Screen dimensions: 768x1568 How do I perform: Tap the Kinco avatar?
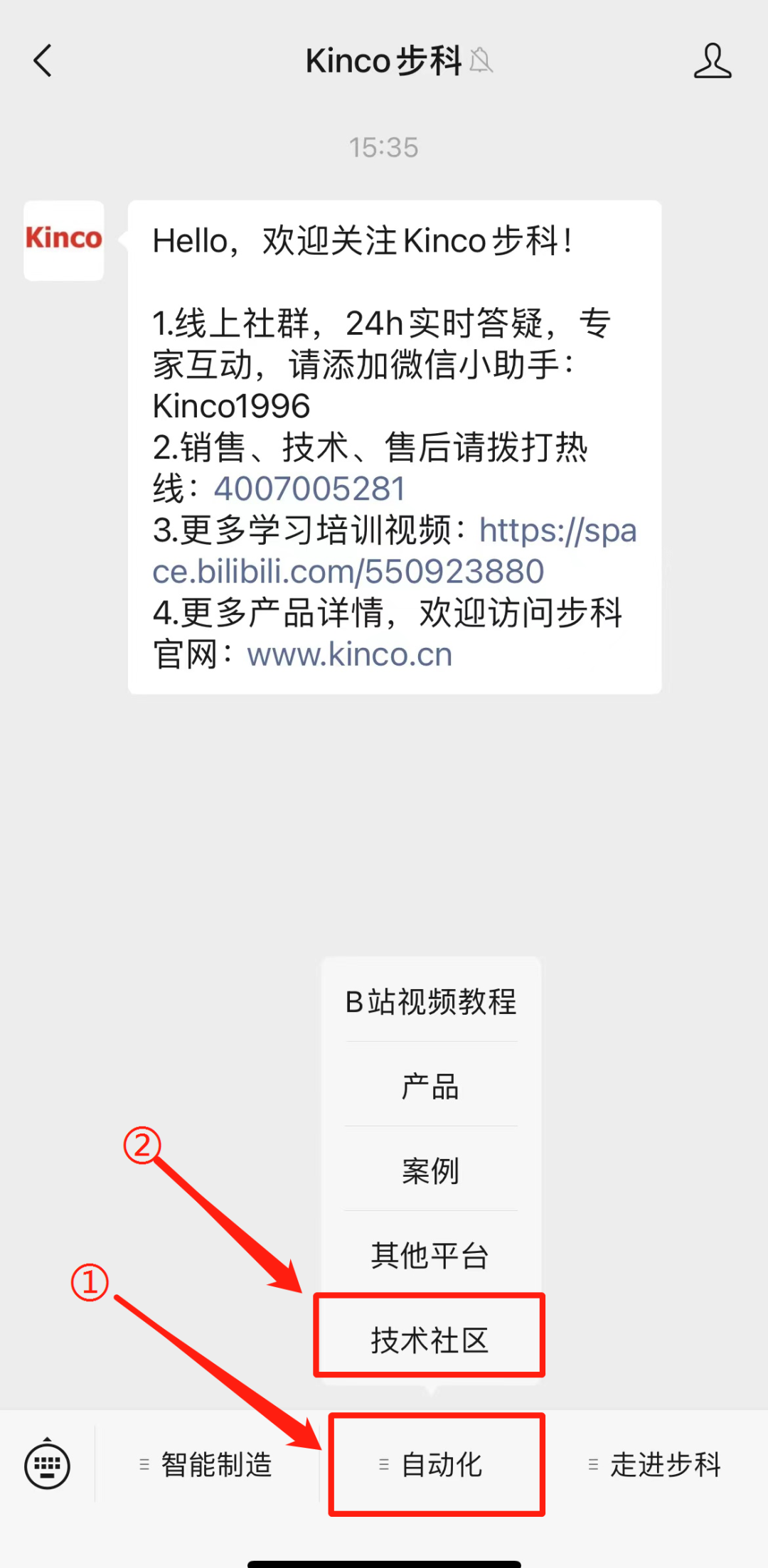64,240
